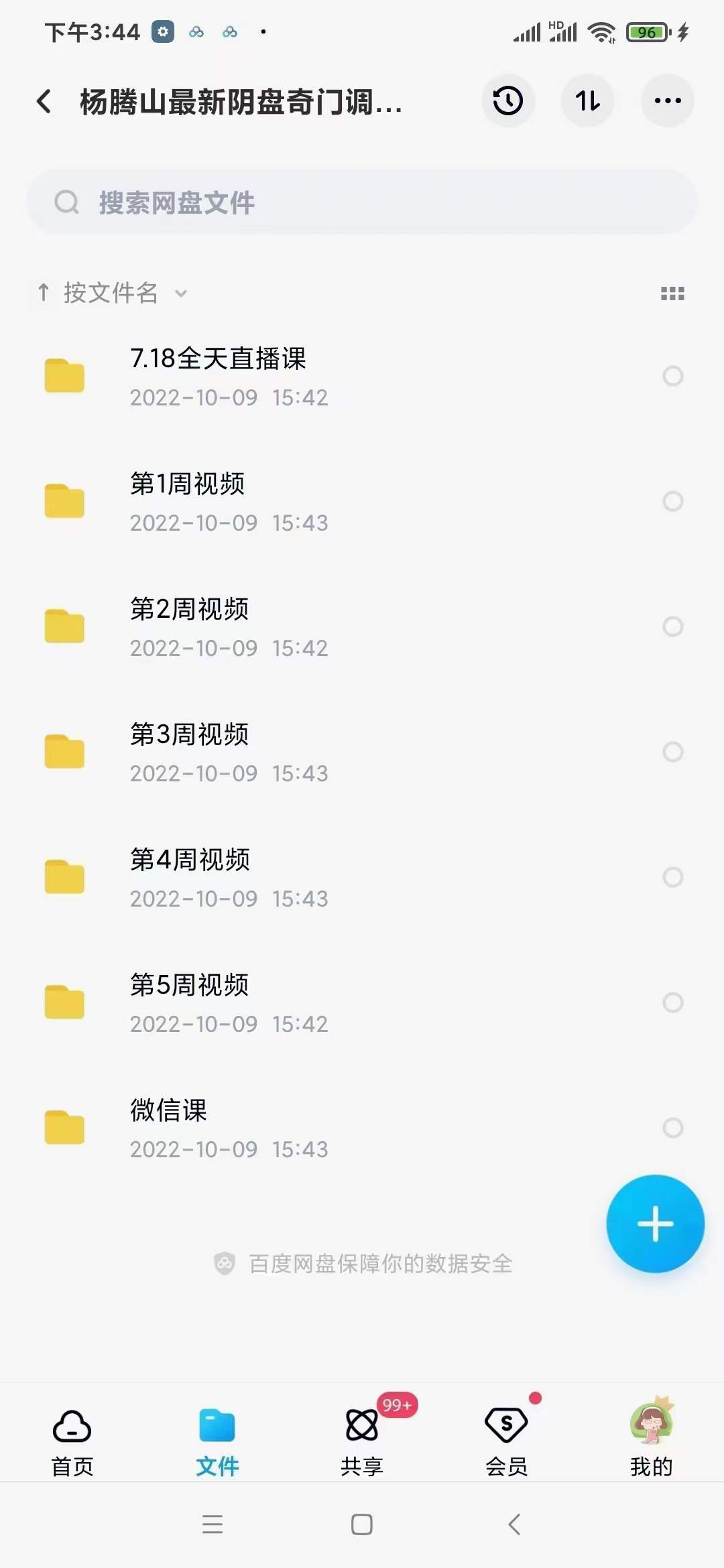Switch to grid view layout
Image resolution: width=724 pixels, height=1568 pixels.
672,293
